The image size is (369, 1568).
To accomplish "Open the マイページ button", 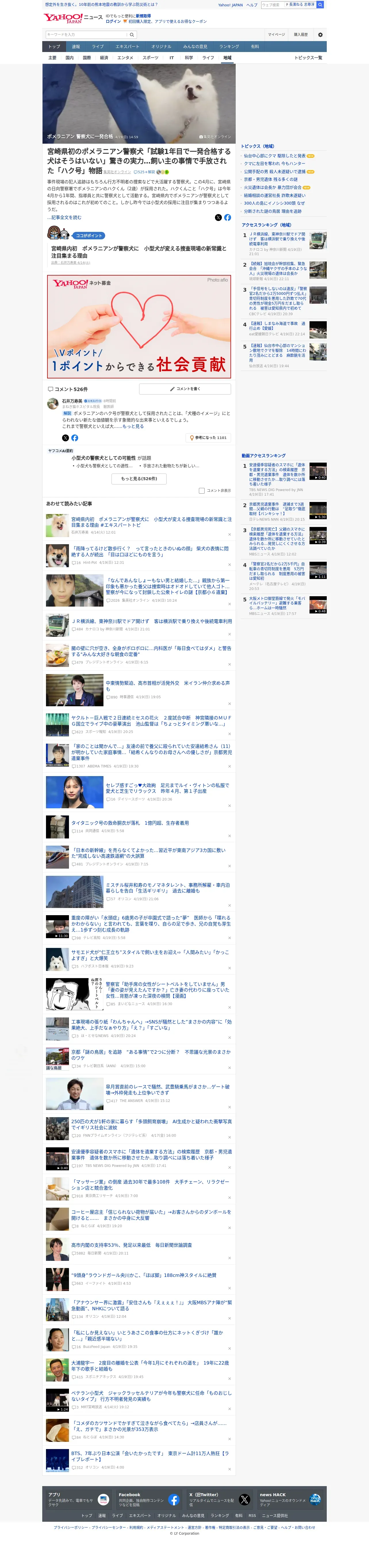I will pyautogui.click(x=276, y=35).
